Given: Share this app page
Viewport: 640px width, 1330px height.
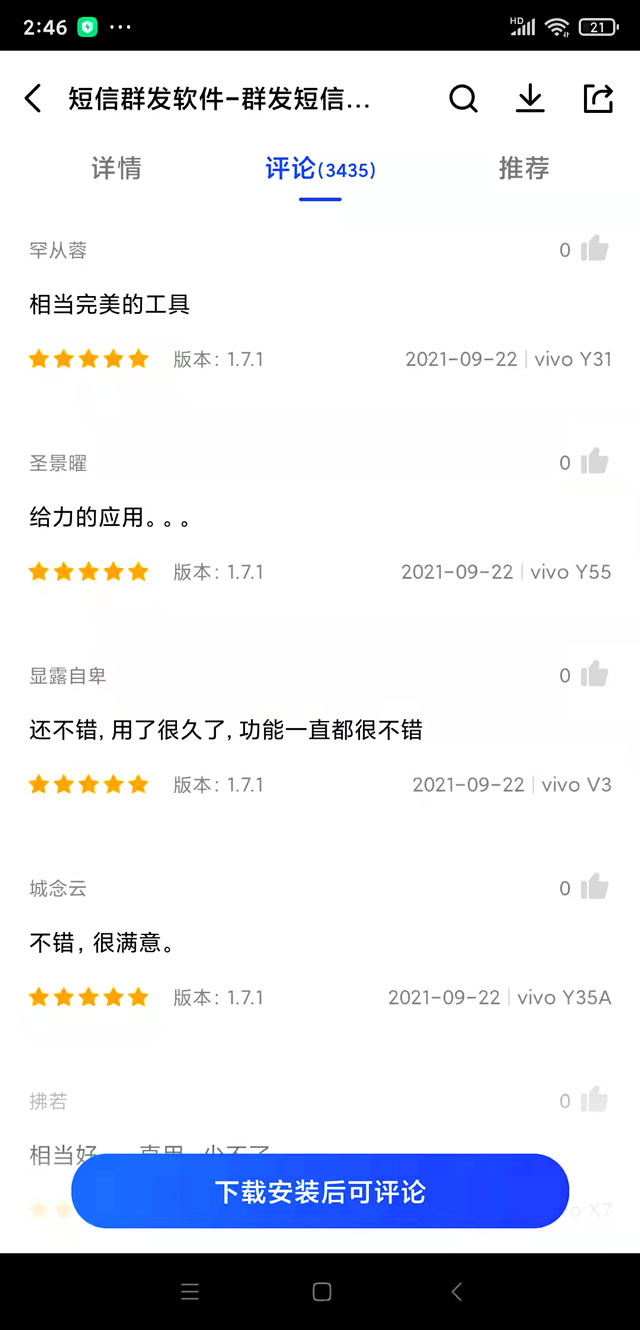Looking at the screenshot, I should point(597,98).
